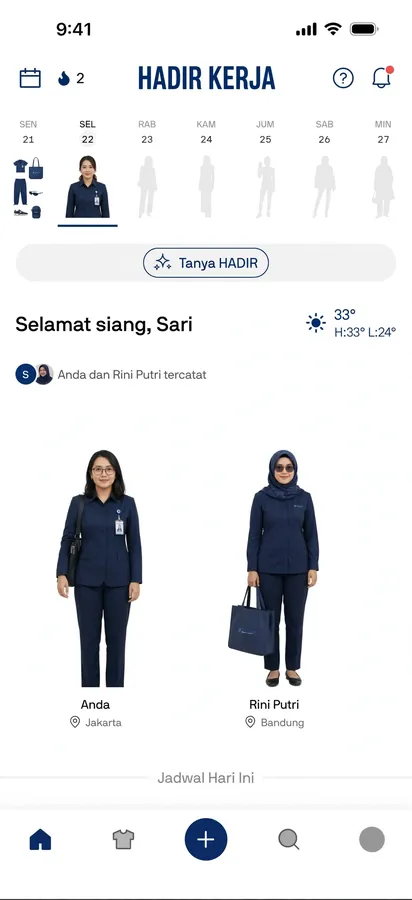Go to the Home tab

(40, 839)
